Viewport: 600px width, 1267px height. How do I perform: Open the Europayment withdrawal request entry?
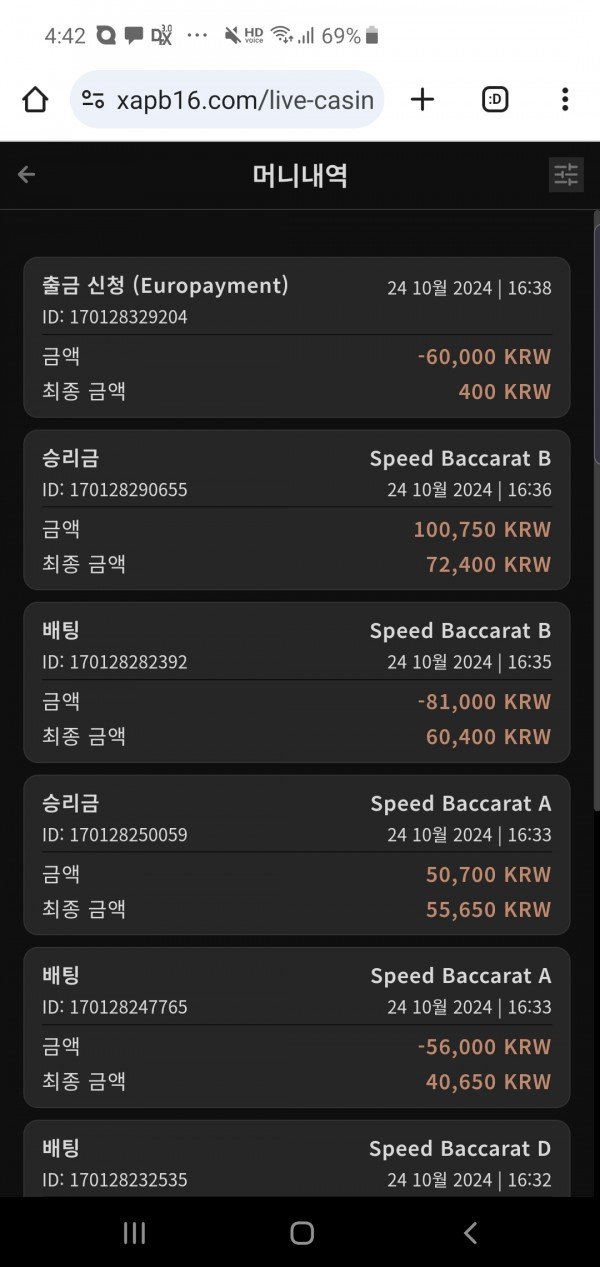pyautogui.click(x=297, y=337)
